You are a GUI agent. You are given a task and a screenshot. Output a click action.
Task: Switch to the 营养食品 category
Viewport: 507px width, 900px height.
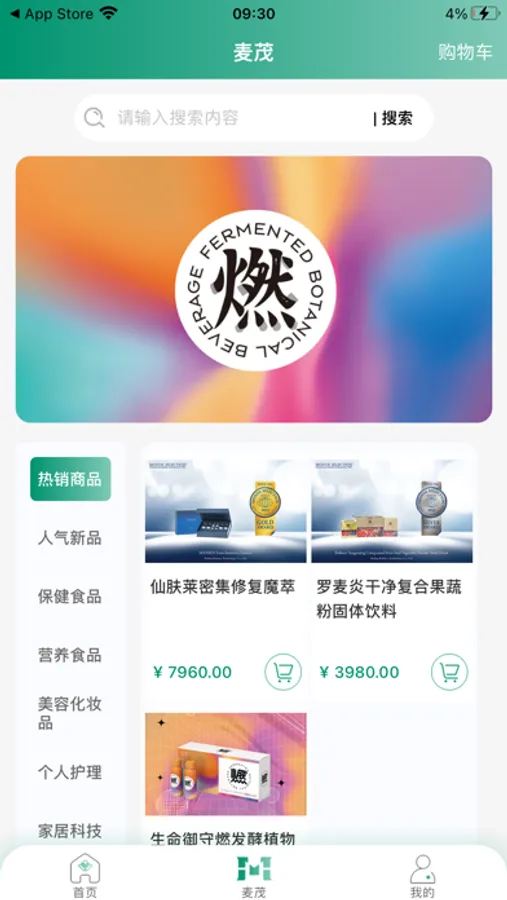point(70,655)
